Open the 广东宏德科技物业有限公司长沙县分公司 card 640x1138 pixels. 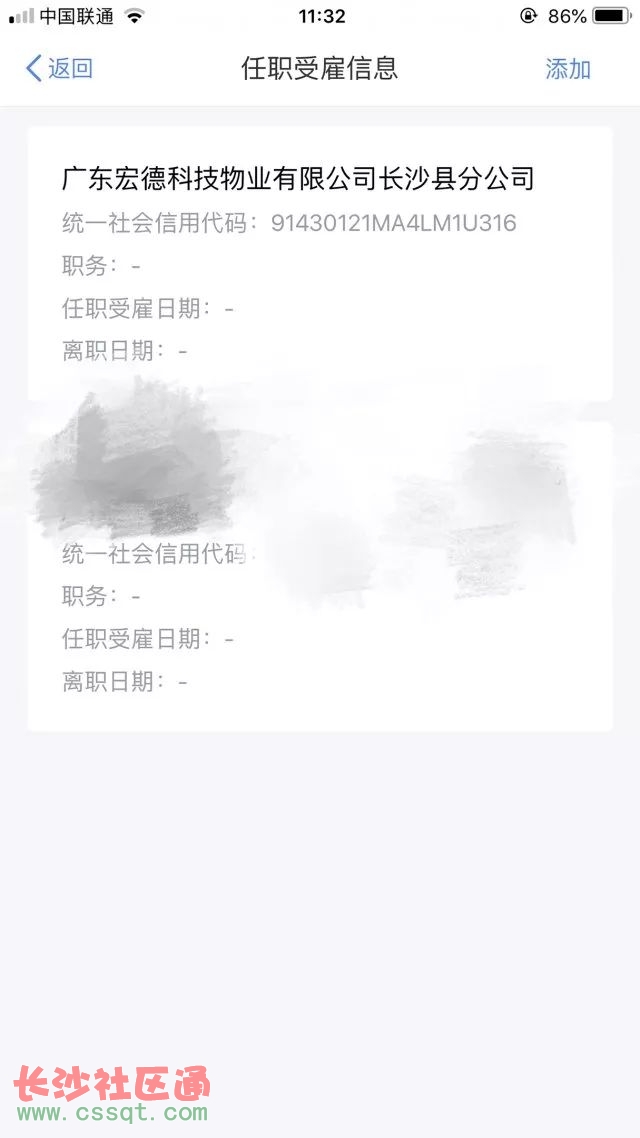pyautogui.click(x=320, y=264)
